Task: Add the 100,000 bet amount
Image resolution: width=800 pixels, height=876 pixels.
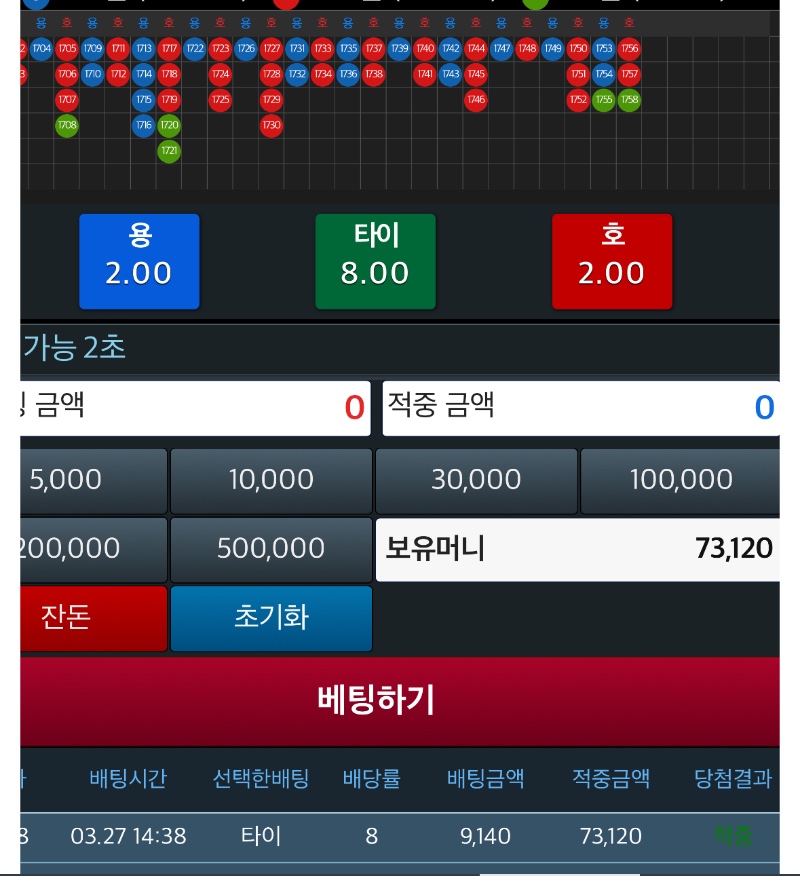Action: (x=680, y=480)
